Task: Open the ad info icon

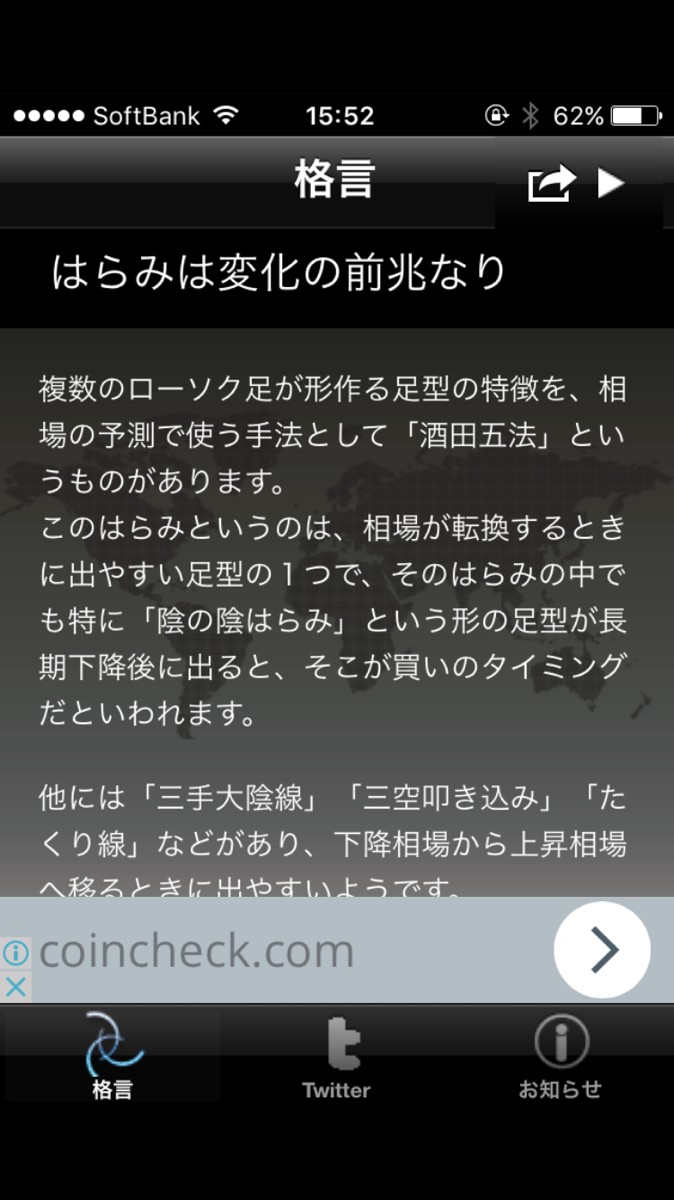Action: 16,951
